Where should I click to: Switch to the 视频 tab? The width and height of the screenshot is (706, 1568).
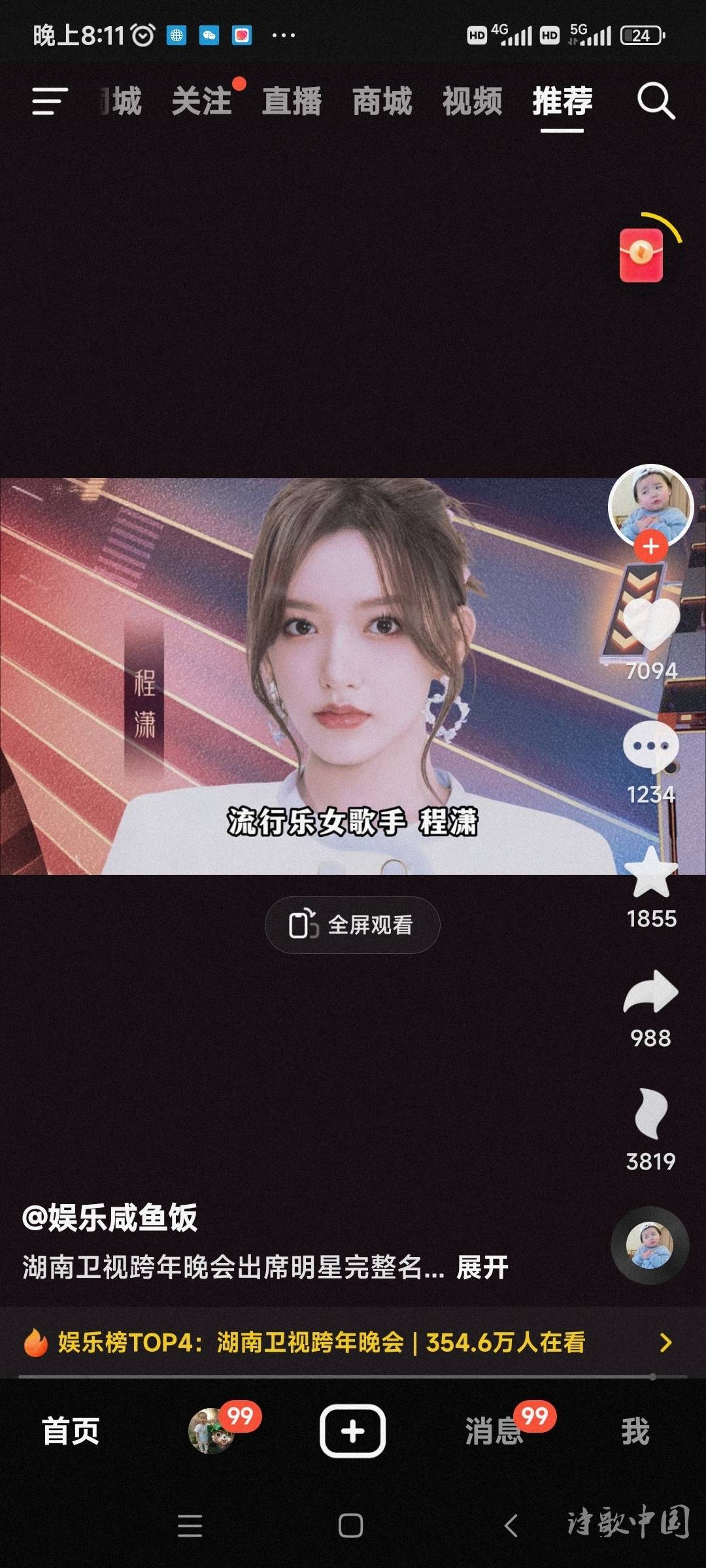[x=472, y=101]
